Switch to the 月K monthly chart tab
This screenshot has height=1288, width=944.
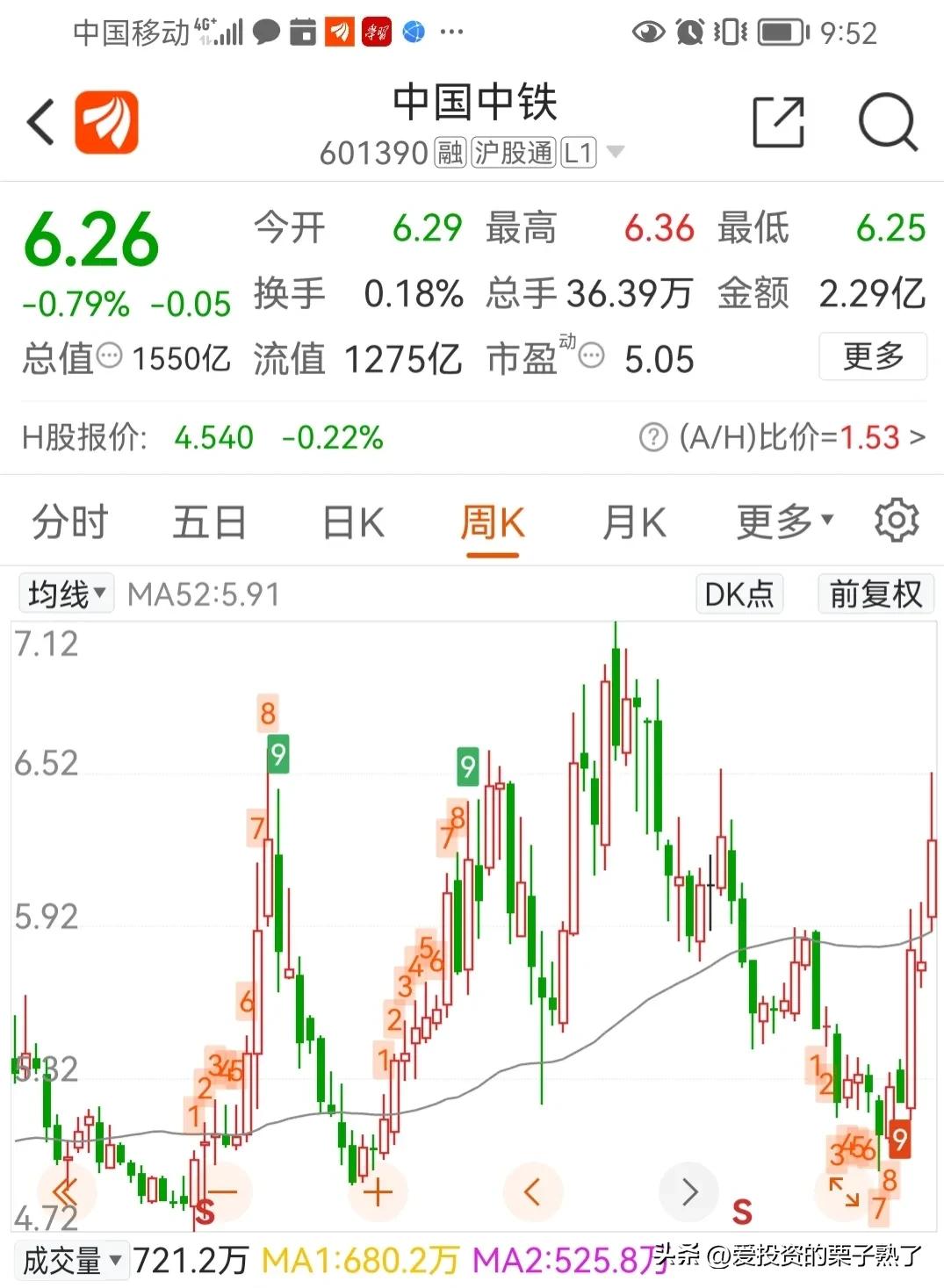[x=632, y=521]
